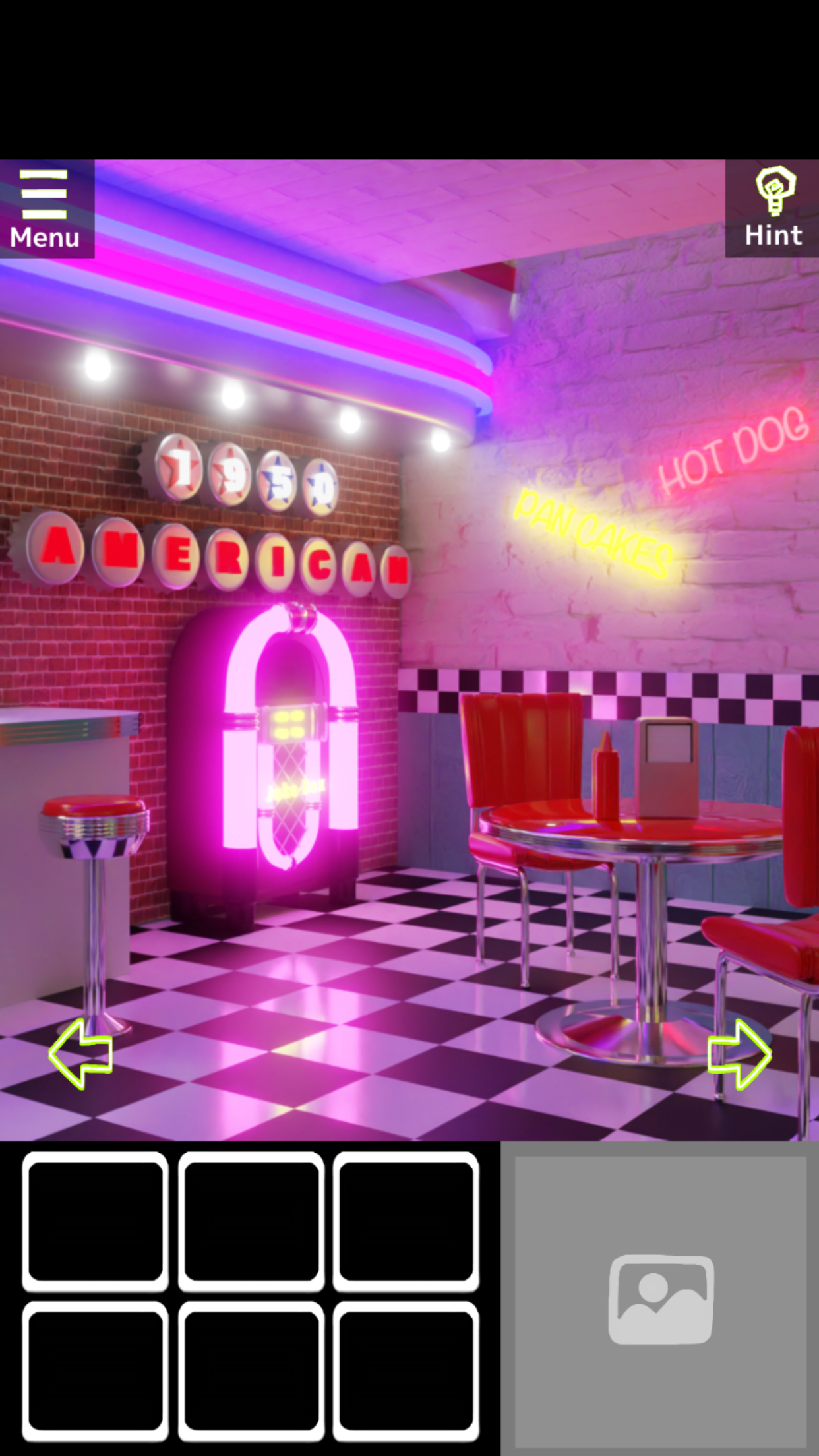Turn right with the green arrow

point(739,1053)
